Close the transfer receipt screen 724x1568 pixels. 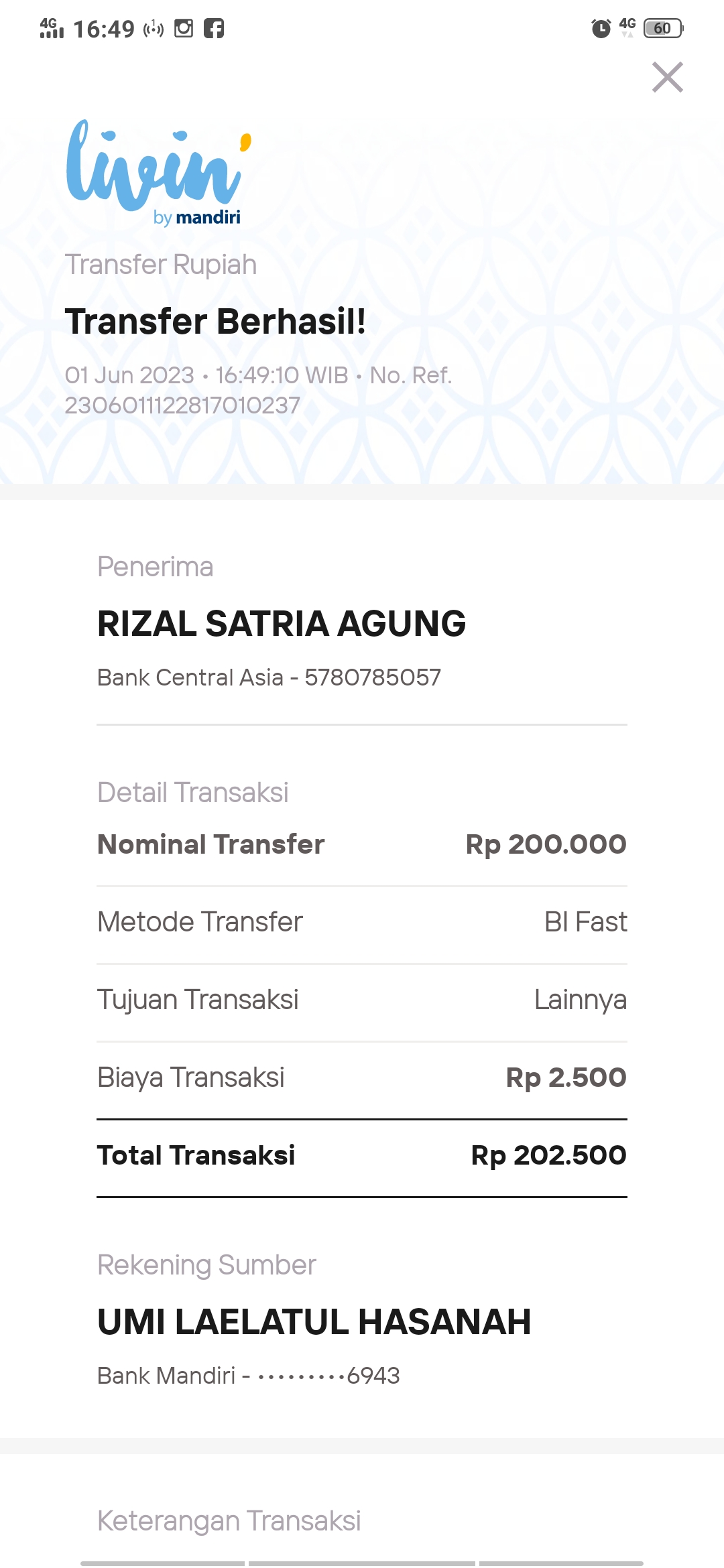[668, 77]
